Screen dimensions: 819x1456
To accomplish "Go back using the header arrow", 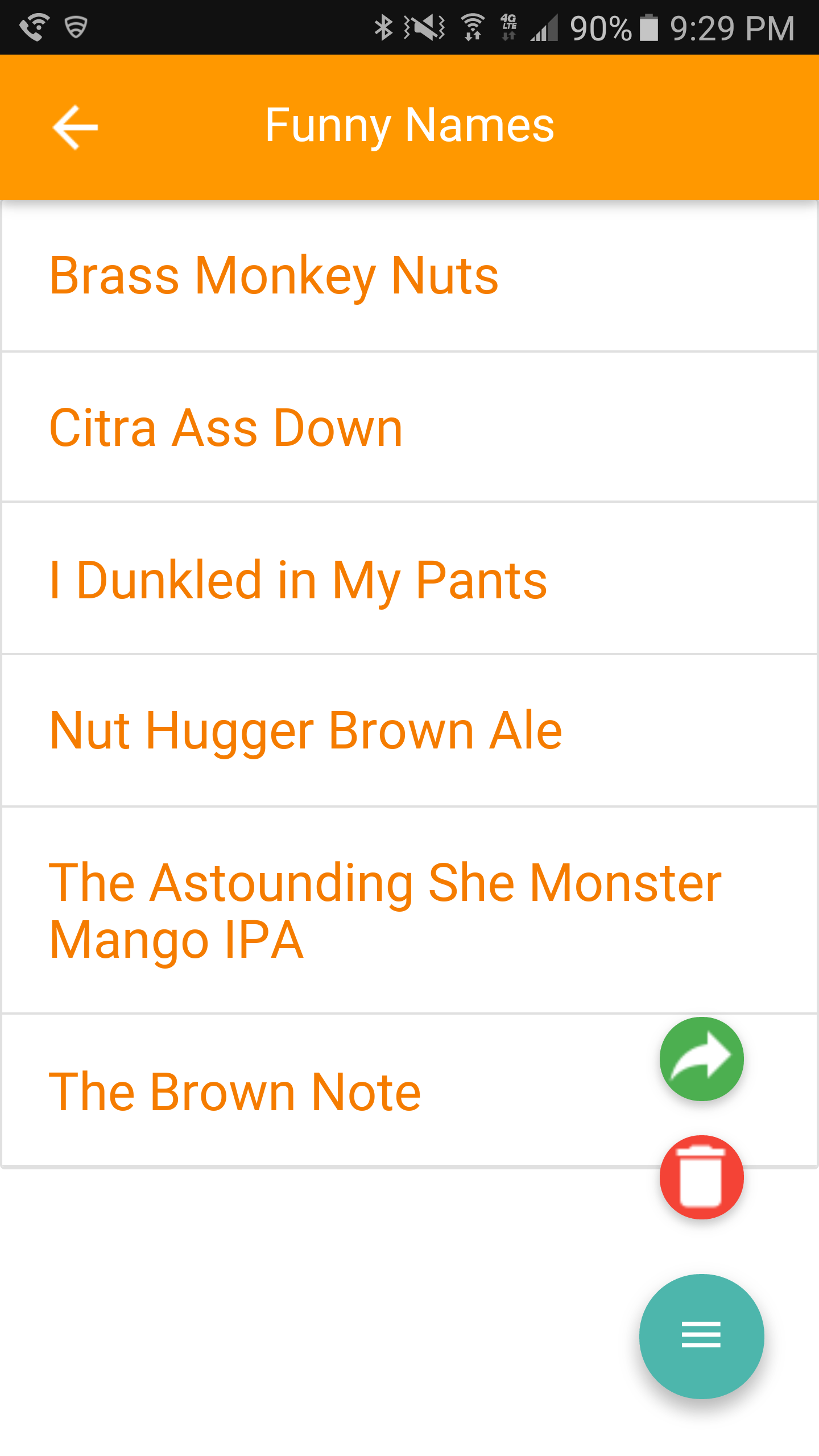I will pyautogui.click(x=75, y=127).
